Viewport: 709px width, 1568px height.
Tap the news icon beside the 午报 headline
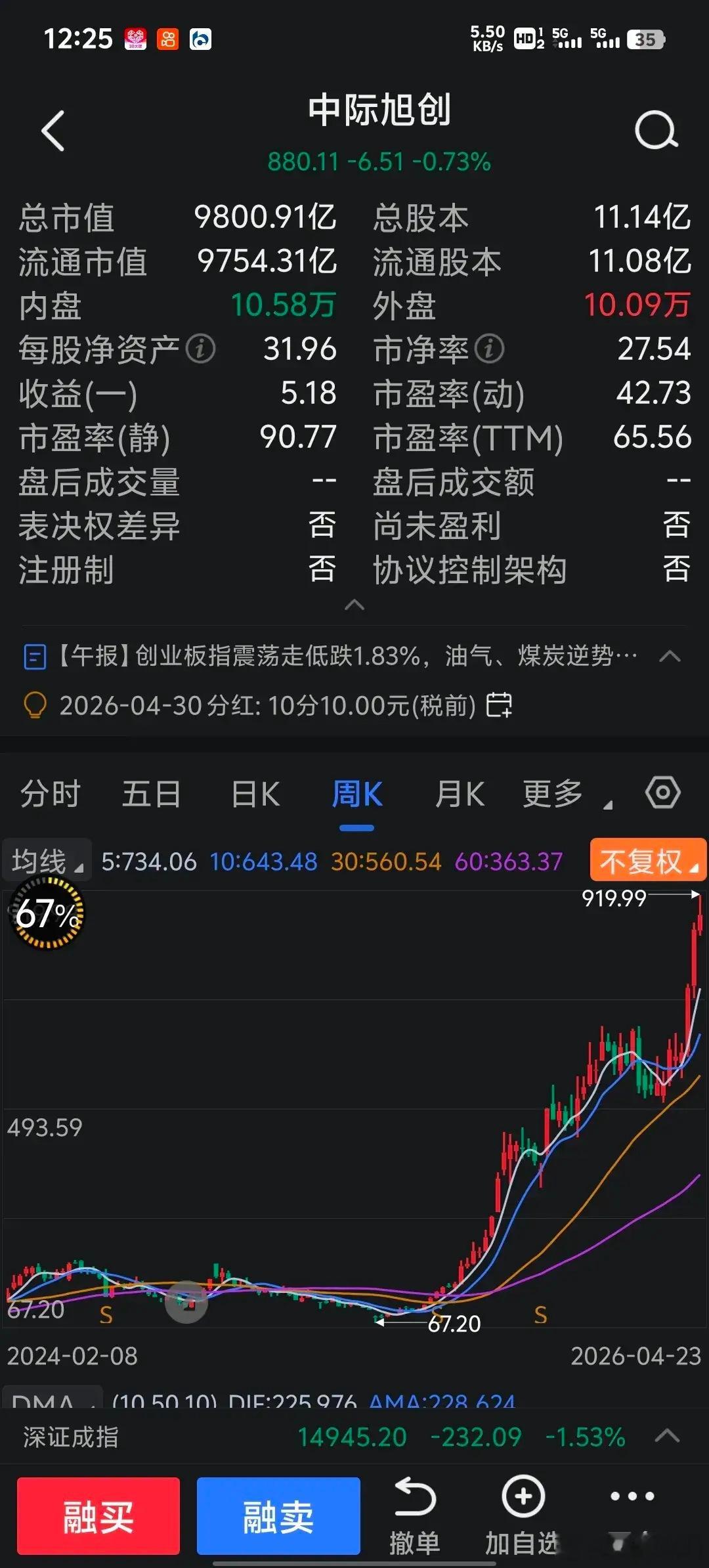click(36, 655)
